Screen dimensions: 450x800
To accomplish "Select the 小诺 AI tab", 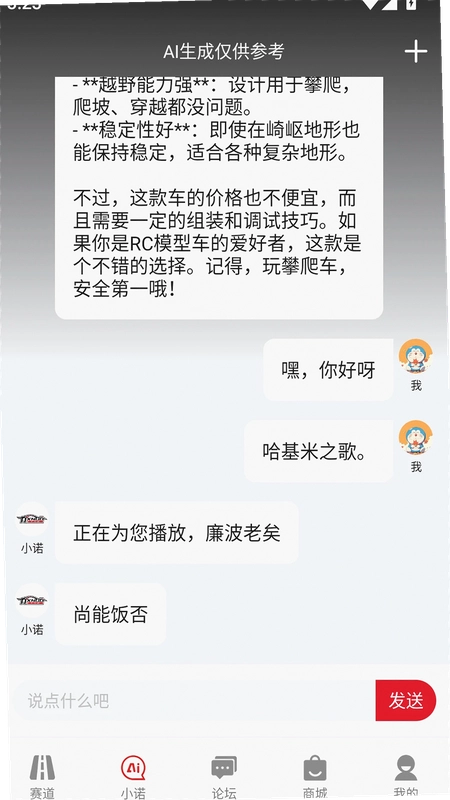I will coord(133,777).
